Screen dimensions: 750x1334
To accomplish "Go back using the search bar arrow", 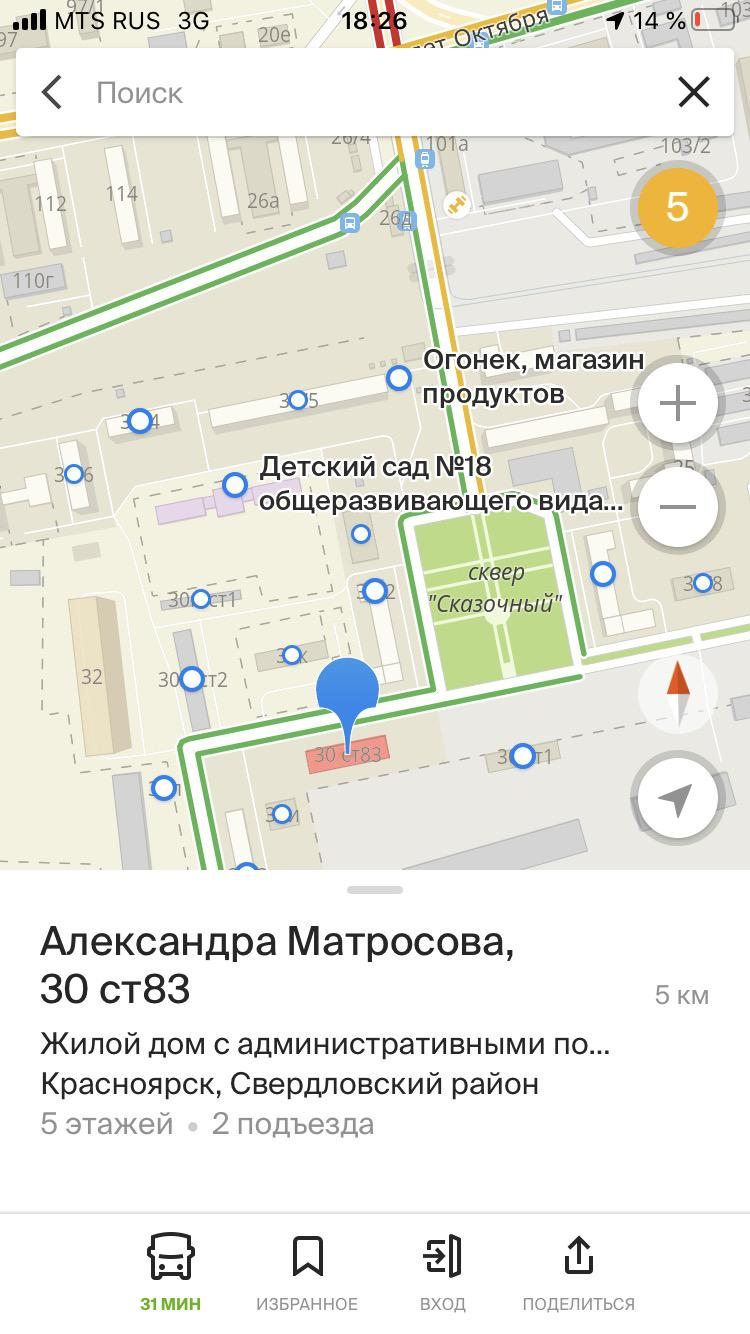I will click(52, 93).
